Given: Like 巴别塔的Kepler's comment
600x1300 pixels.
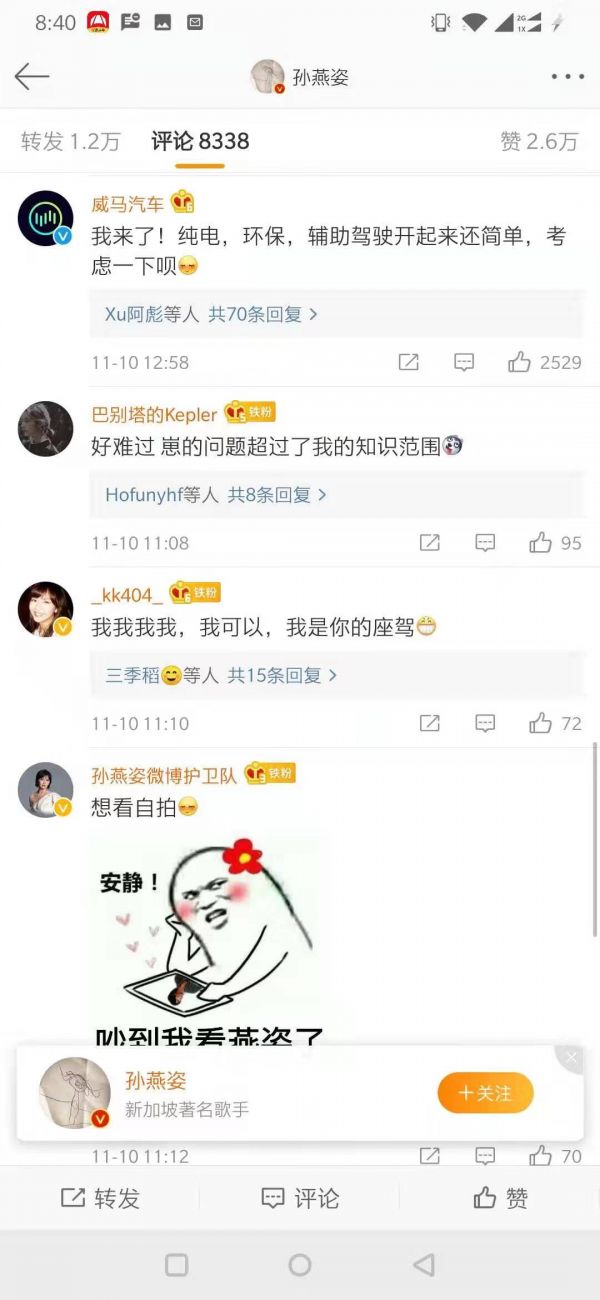Looking at the screenshot, I should pyautogui.click(x=541, y=543).
